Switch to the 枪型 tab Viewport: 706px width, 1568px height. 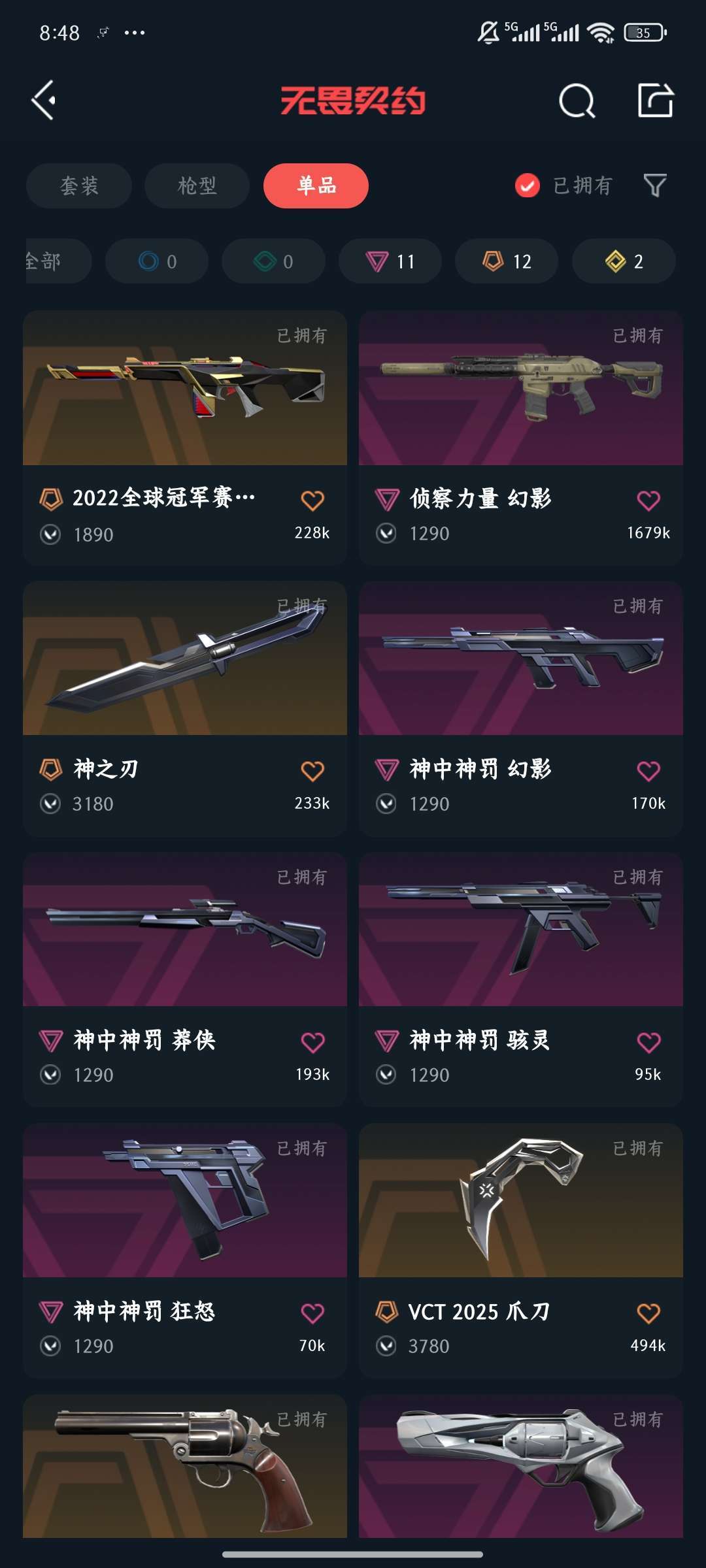point(196,186)
